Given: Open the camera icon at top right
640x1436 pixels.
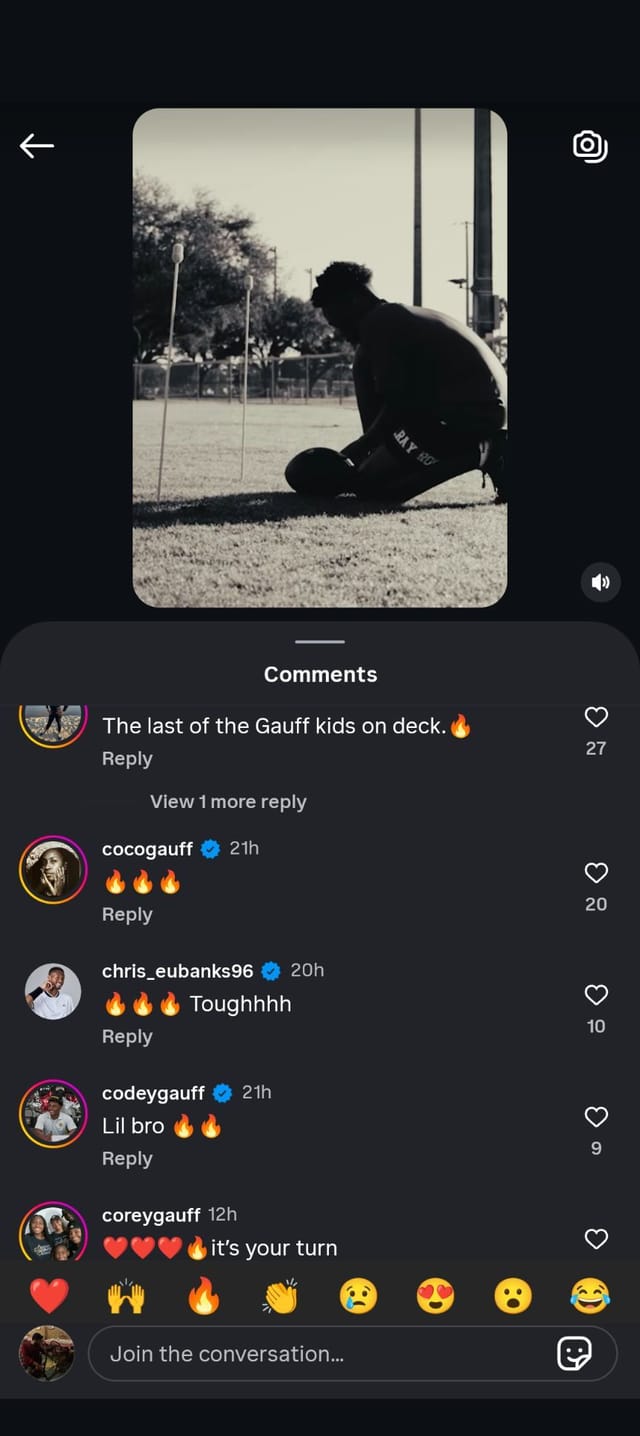Looking at the screenshot, I should coord(590,146).
